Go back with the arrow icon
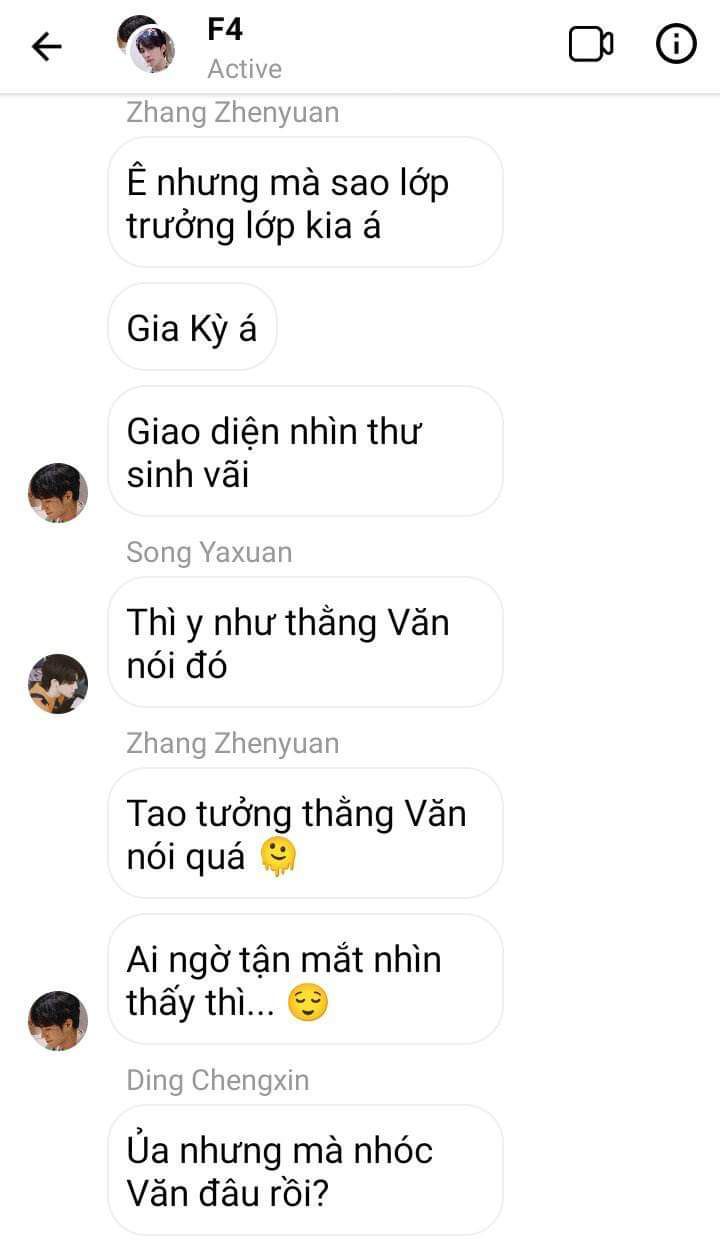 tap(47, 46)
